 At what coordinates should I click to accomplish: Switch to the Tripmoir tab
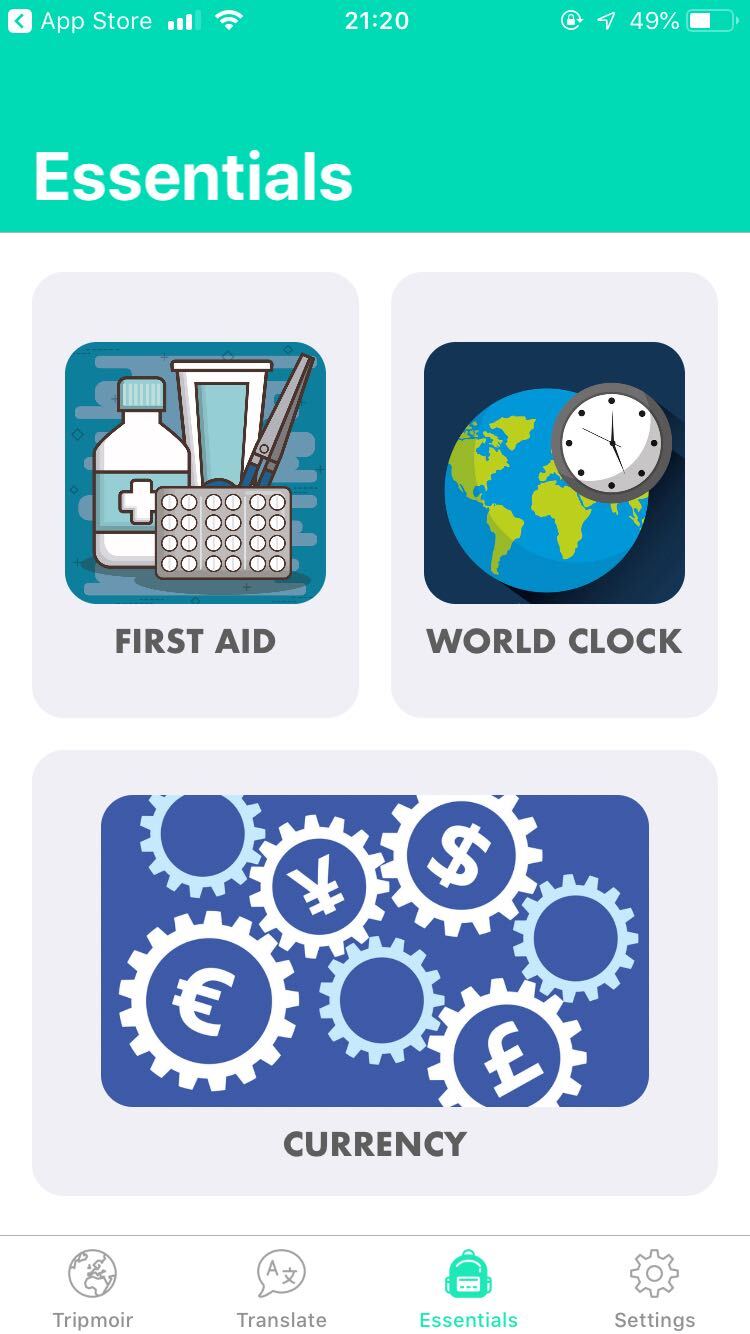(93, 1288)
